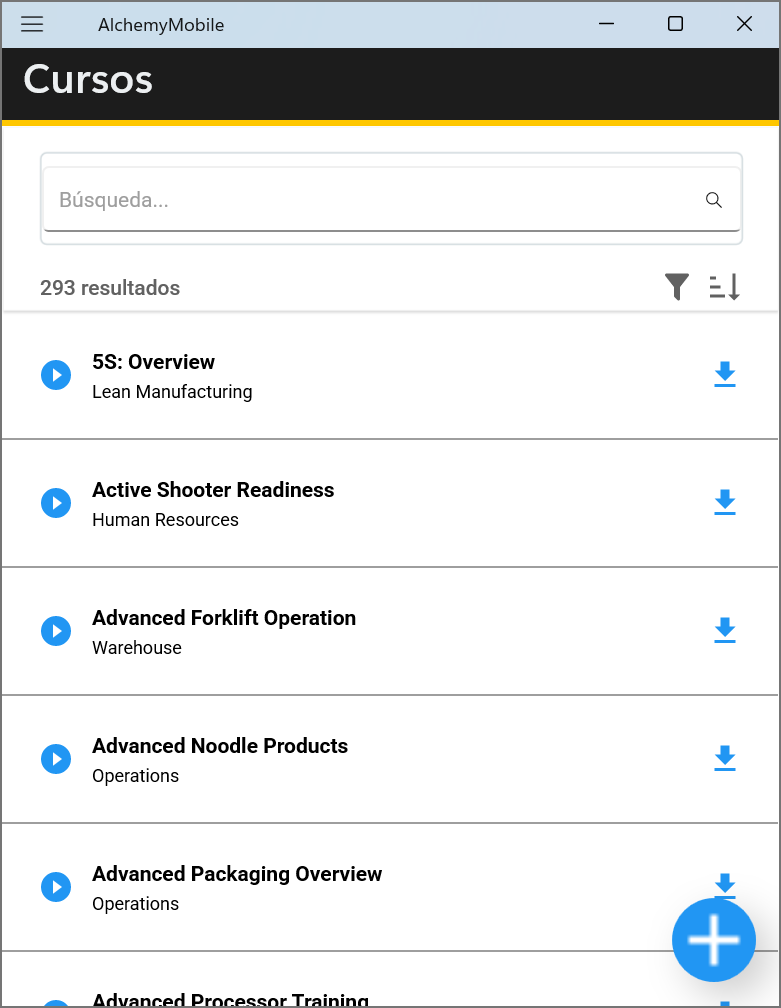Tap the floating plus button
The height and width of the screenshot is (1008, 781).
click(x=714, y=940)
